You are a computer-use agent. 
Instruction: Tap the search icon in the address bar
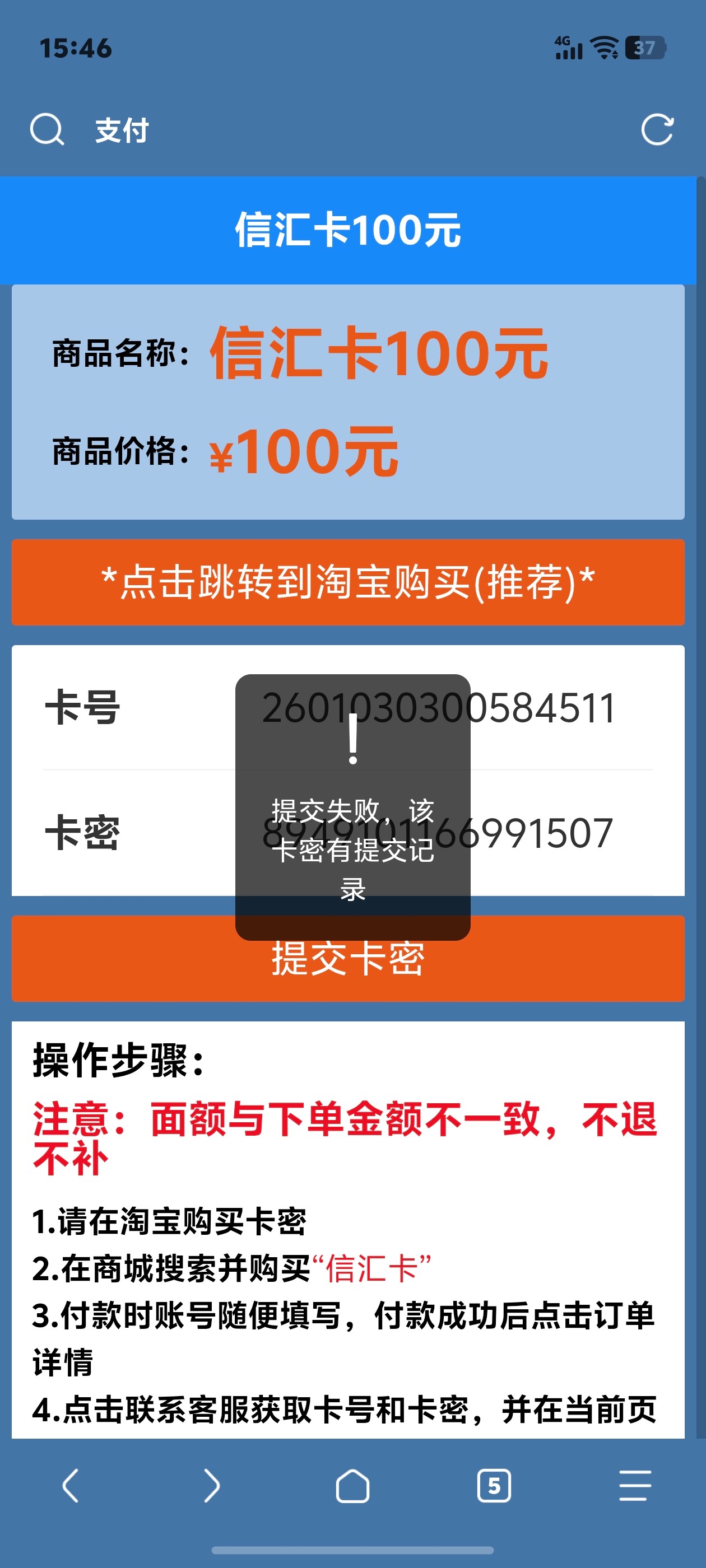[47, 130]
